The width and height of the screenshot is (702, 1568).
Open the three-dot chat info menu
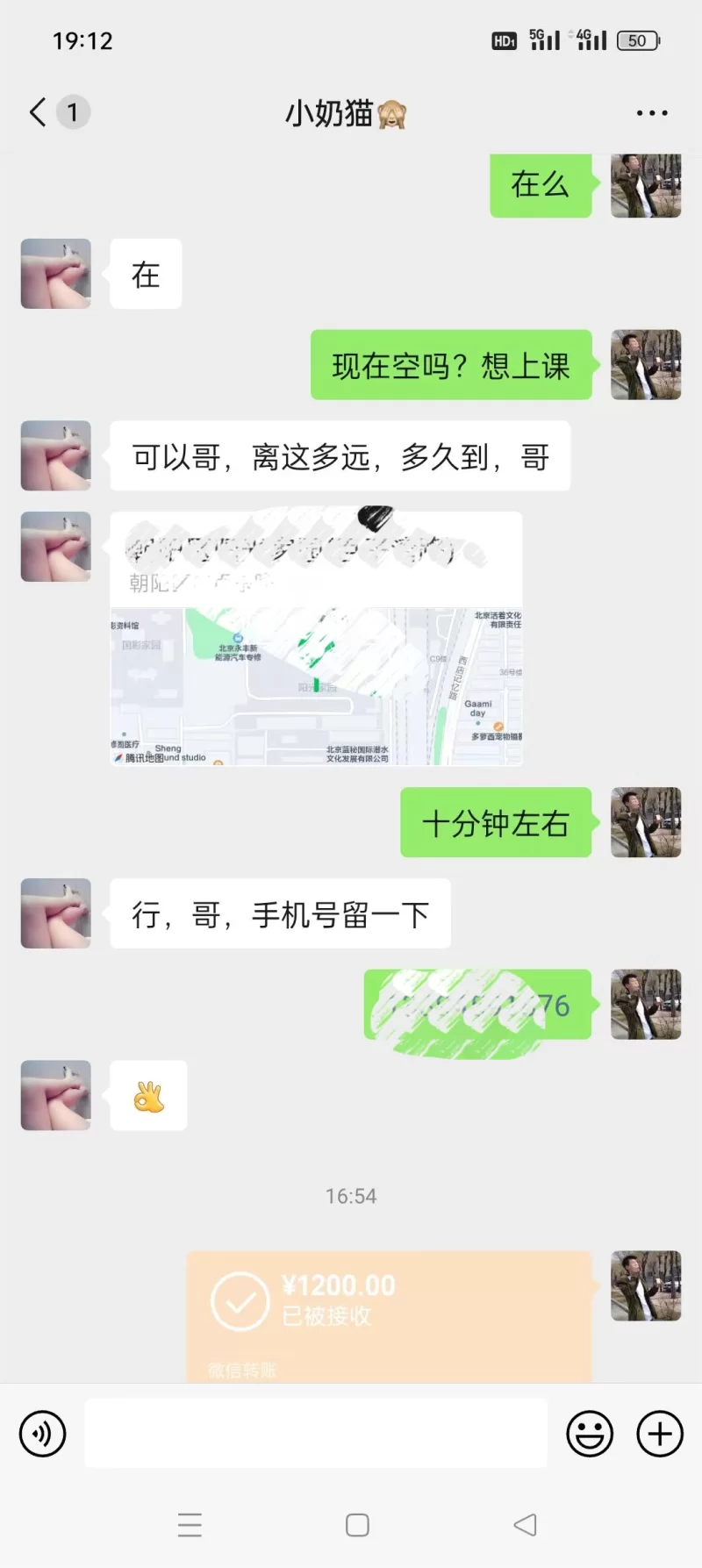pos(651,113)
